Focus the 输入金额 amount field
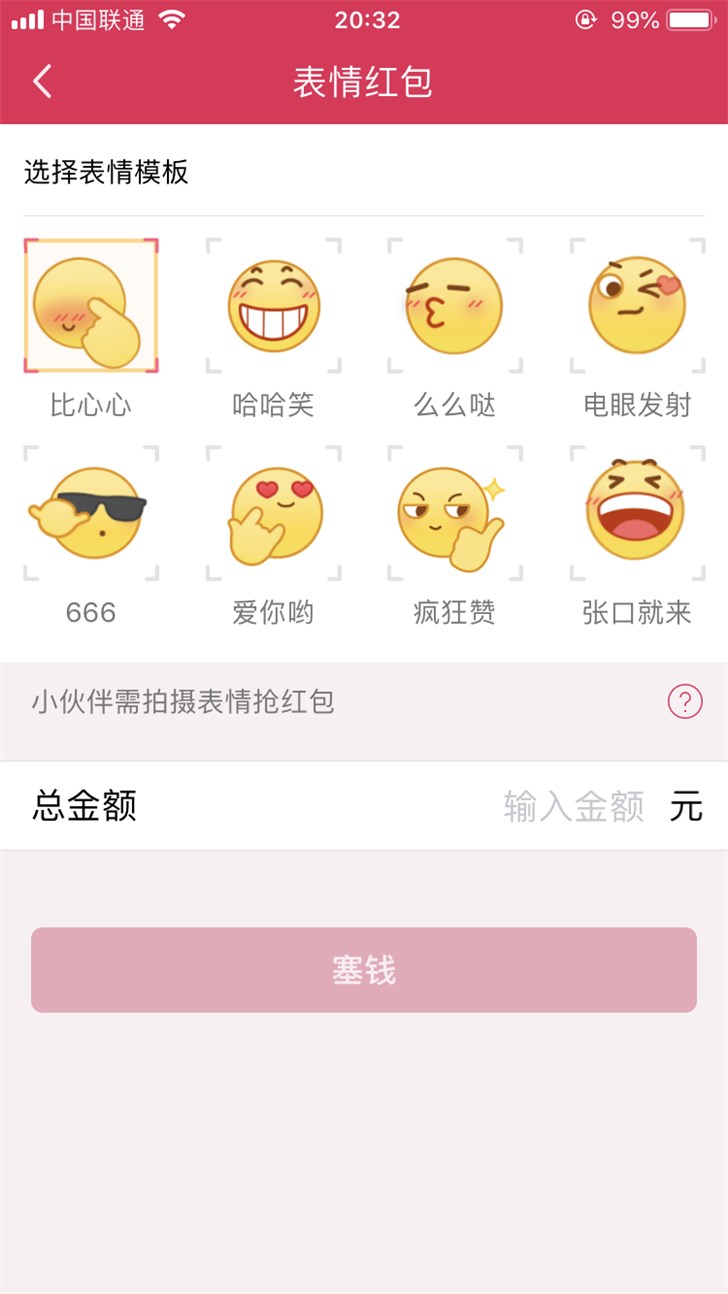This screenshot has height=1294, width=728. (x=573, y=806)
